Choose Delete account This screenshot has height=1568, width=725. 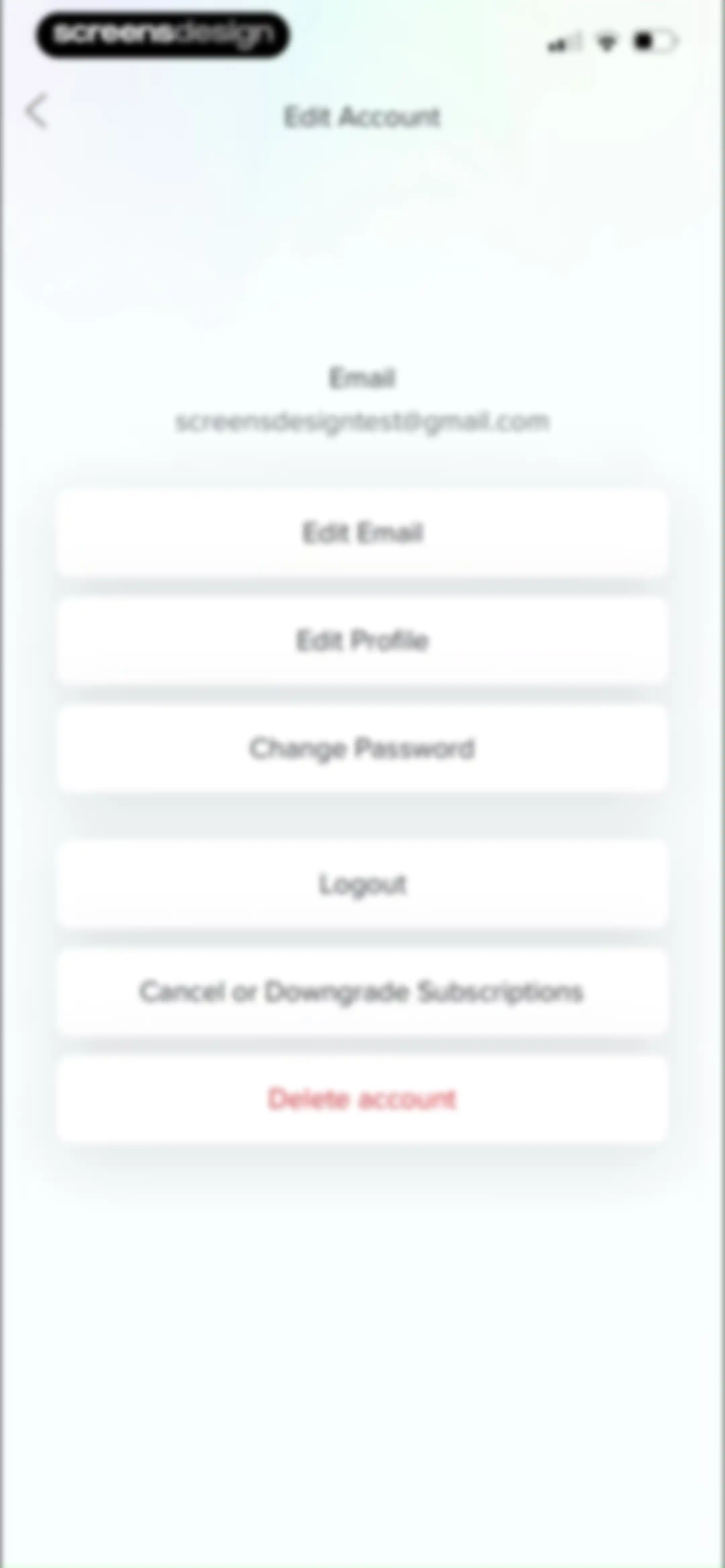pos(362,1099)
